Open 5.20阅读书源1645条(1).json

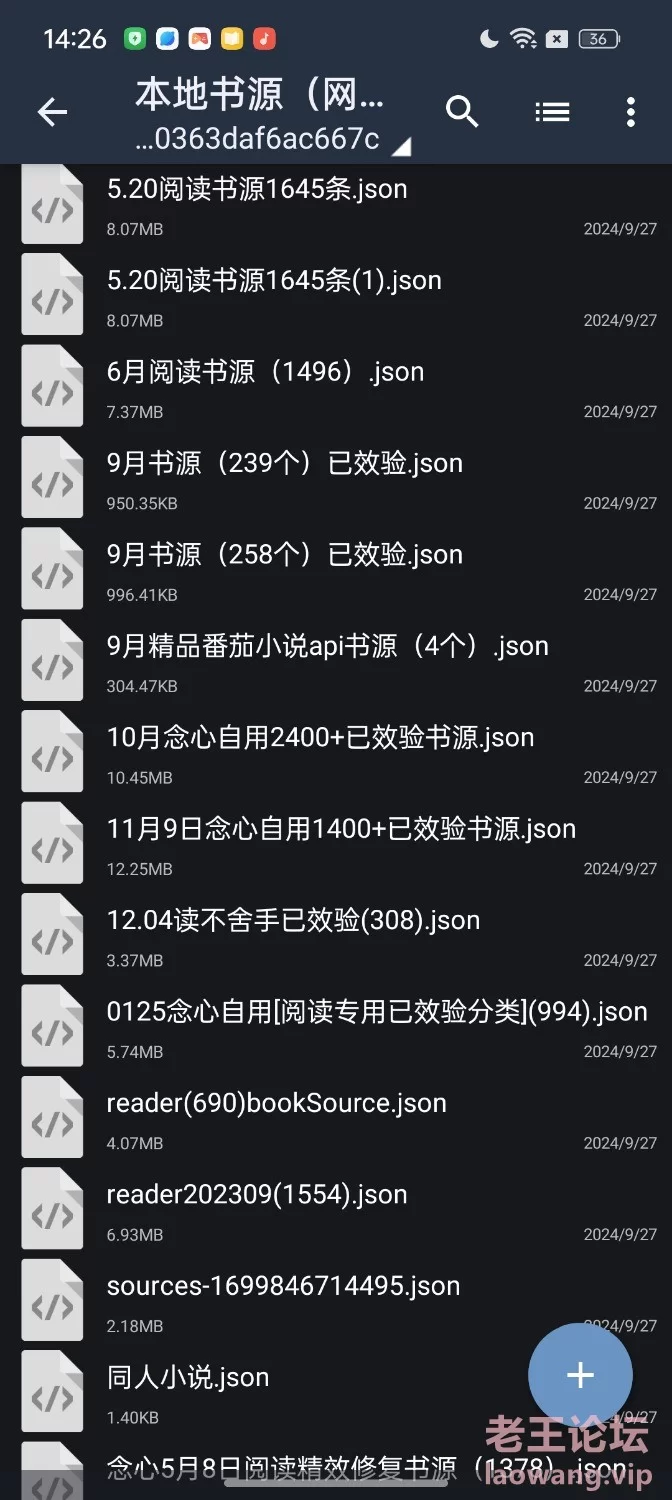click(336, 298)
